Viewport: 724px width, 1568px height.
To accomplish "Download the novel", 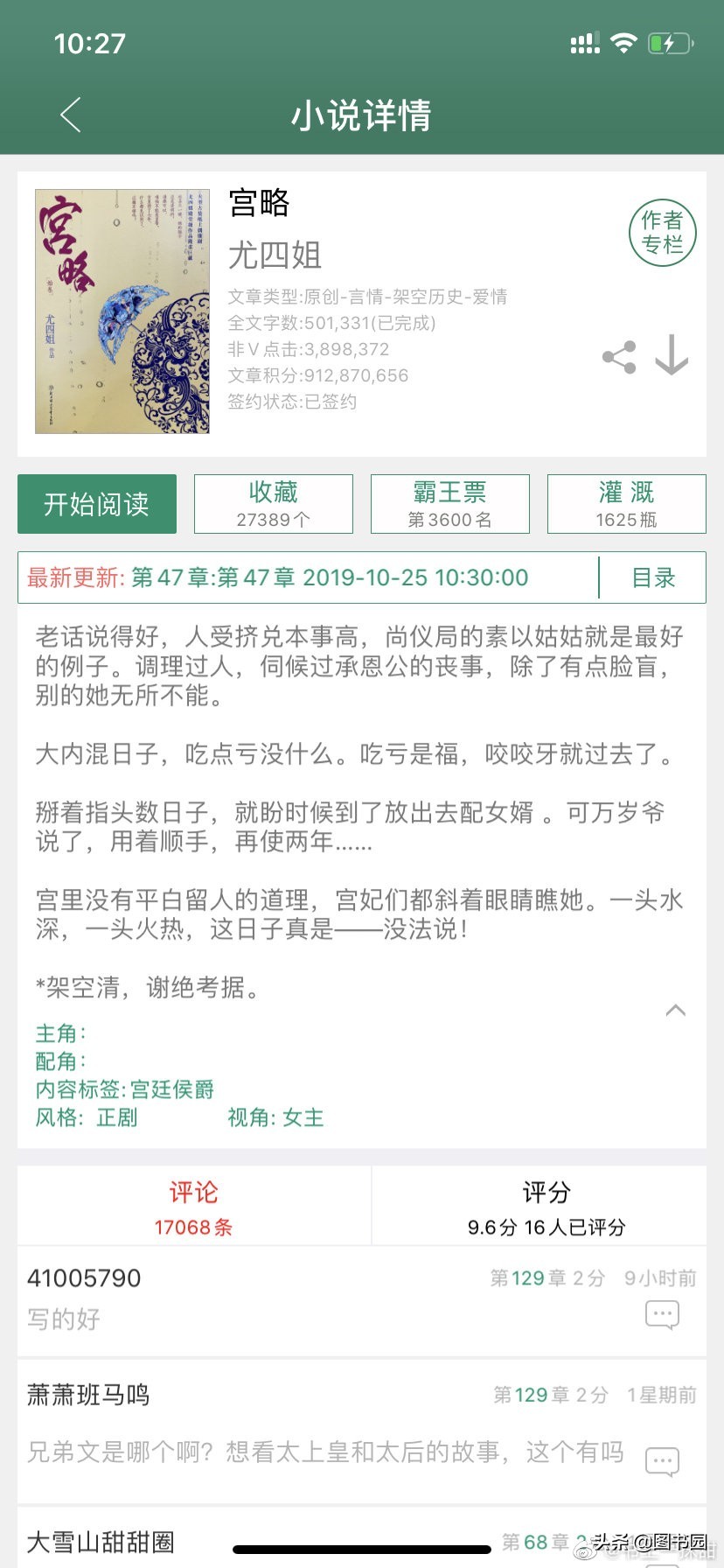I will point(672,355).
